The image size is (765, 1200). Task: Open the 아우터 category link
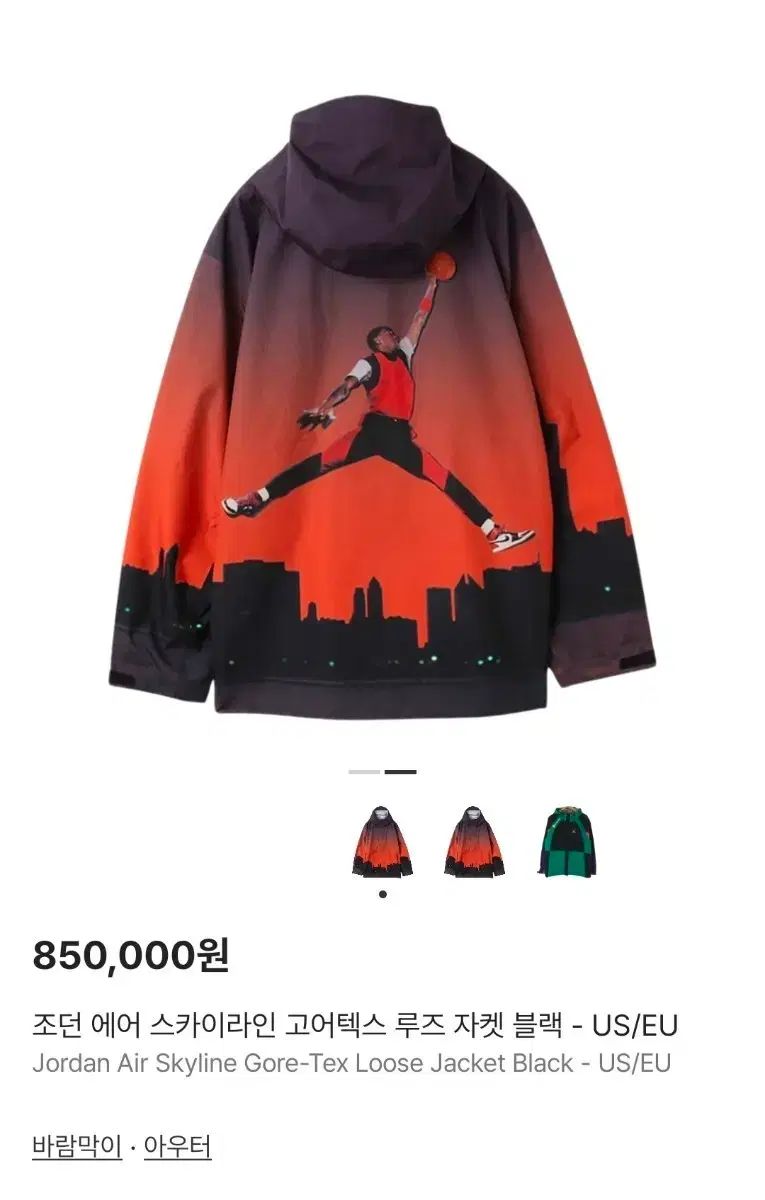click(x=177, y=1146)
